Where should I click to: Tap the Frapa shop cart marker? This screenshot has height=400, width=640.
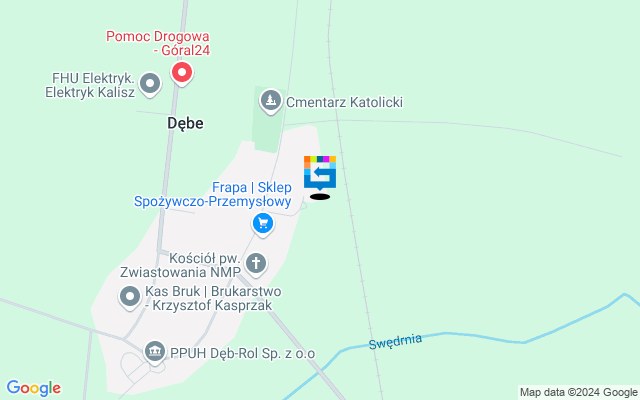[x=262, y=224]
